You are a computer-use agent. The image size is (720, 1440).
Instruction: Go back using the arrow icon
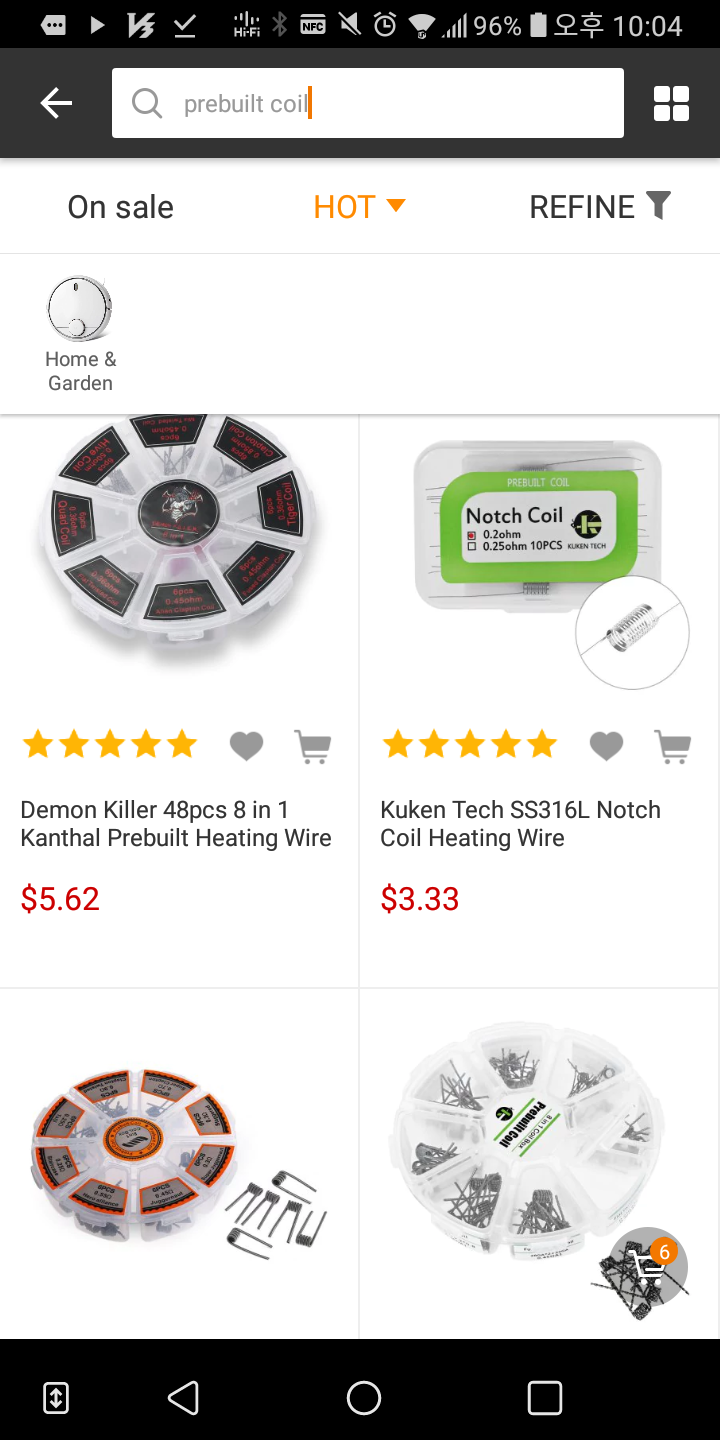point(56,103)
